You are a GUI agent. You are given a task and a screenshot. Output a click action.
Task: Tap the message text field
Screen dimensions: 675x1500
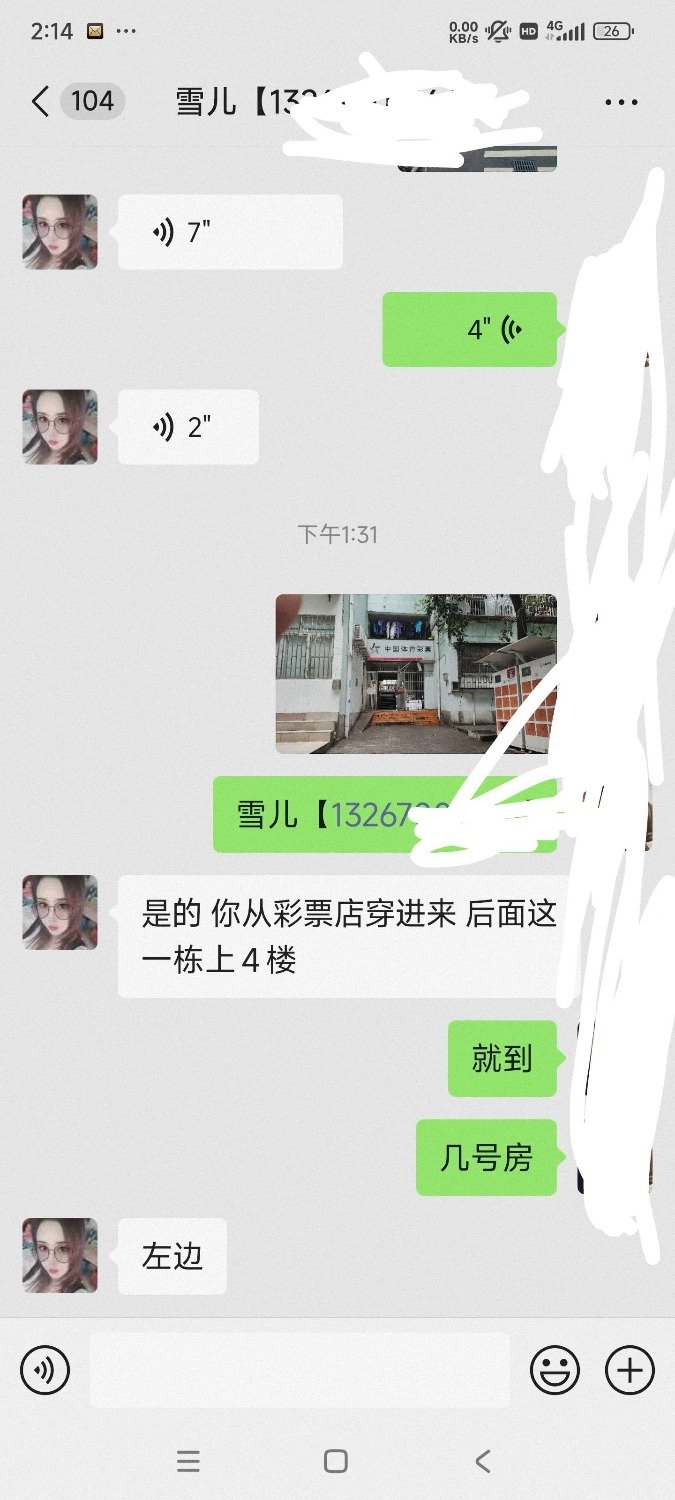(300, 1370)
